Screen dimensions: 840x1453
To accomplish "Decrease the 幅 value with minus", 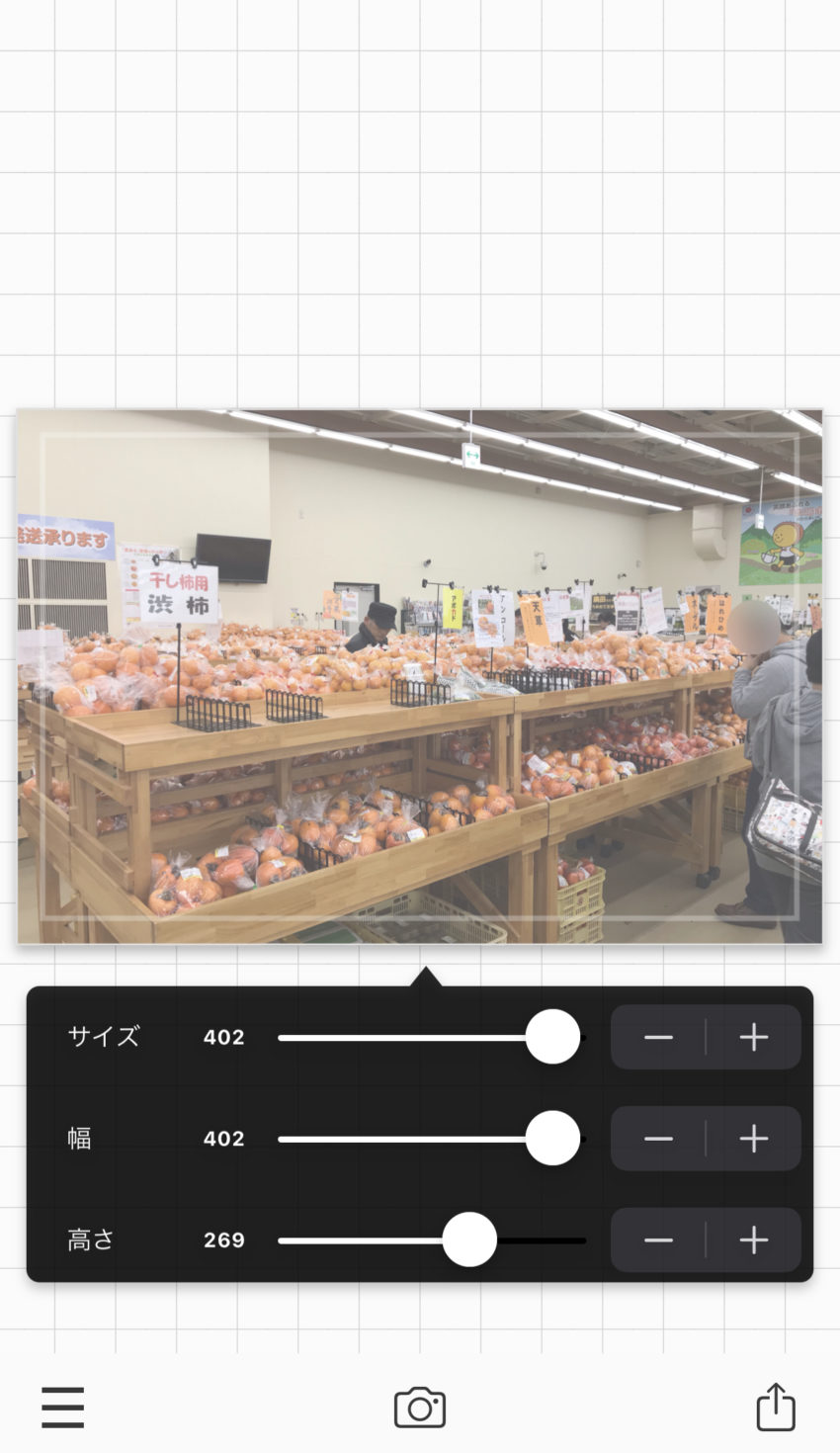I will [x=658, y=1139].
